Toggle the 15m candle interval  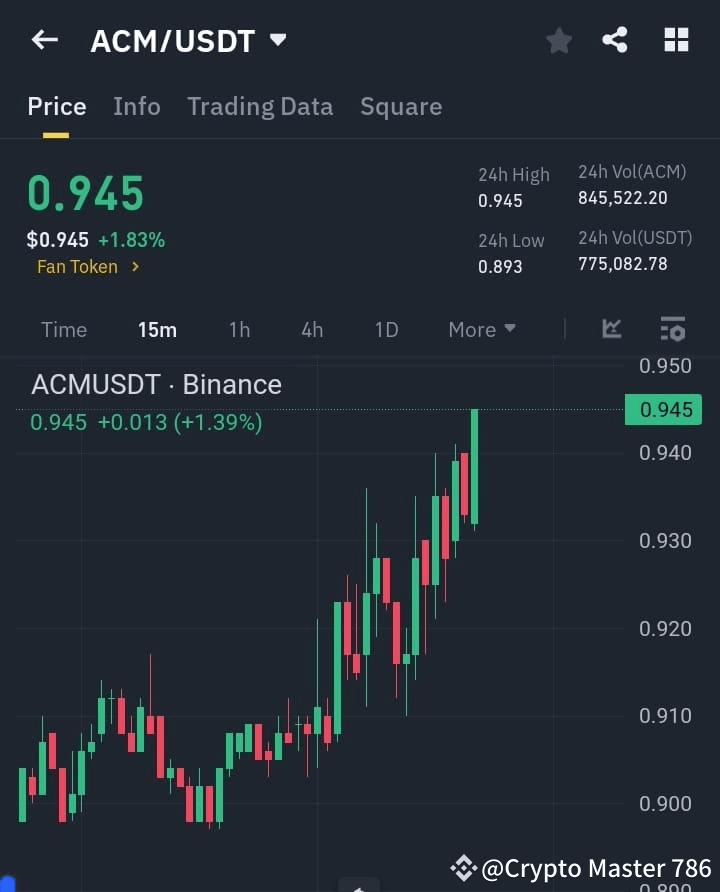point(157,329)
